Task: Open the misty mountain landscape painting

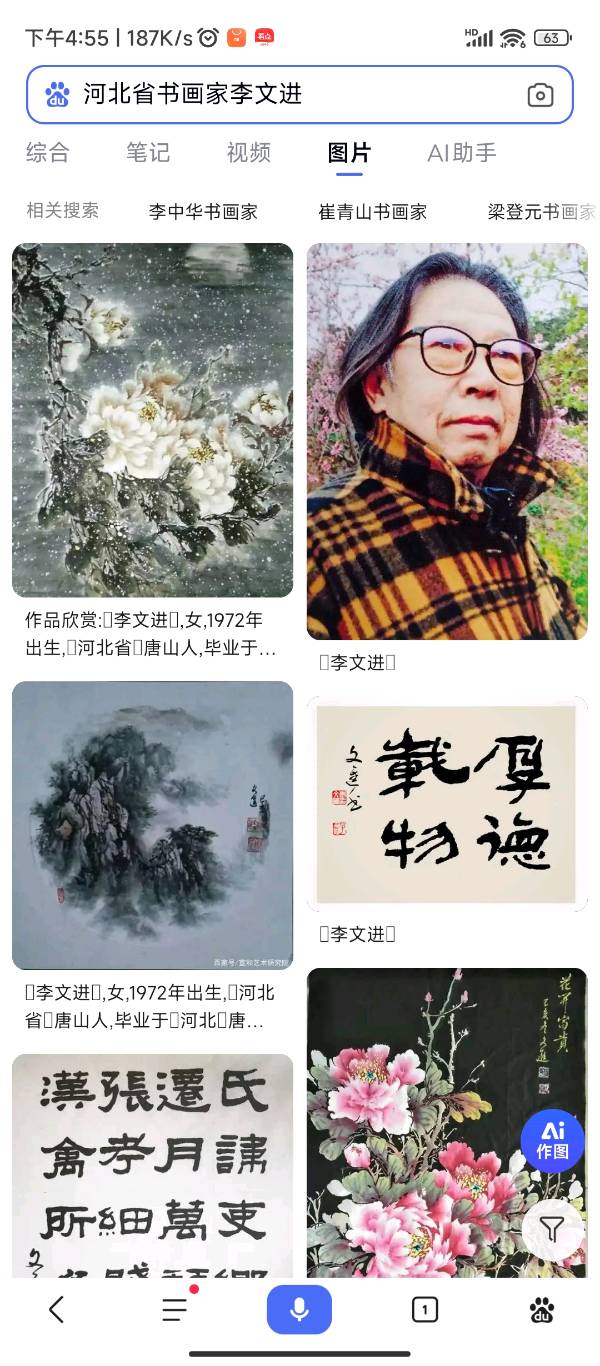Action: 153,826
